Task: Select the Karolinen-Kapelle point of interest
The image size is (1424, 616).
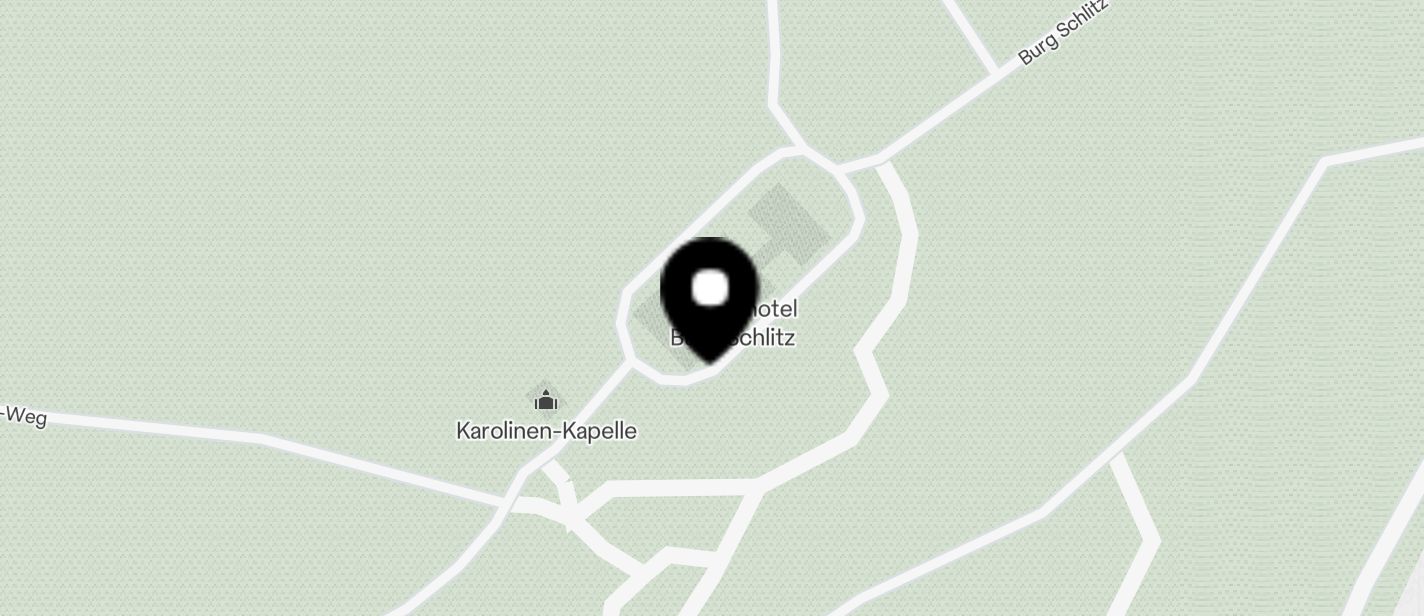Action: tap(546, 401)
